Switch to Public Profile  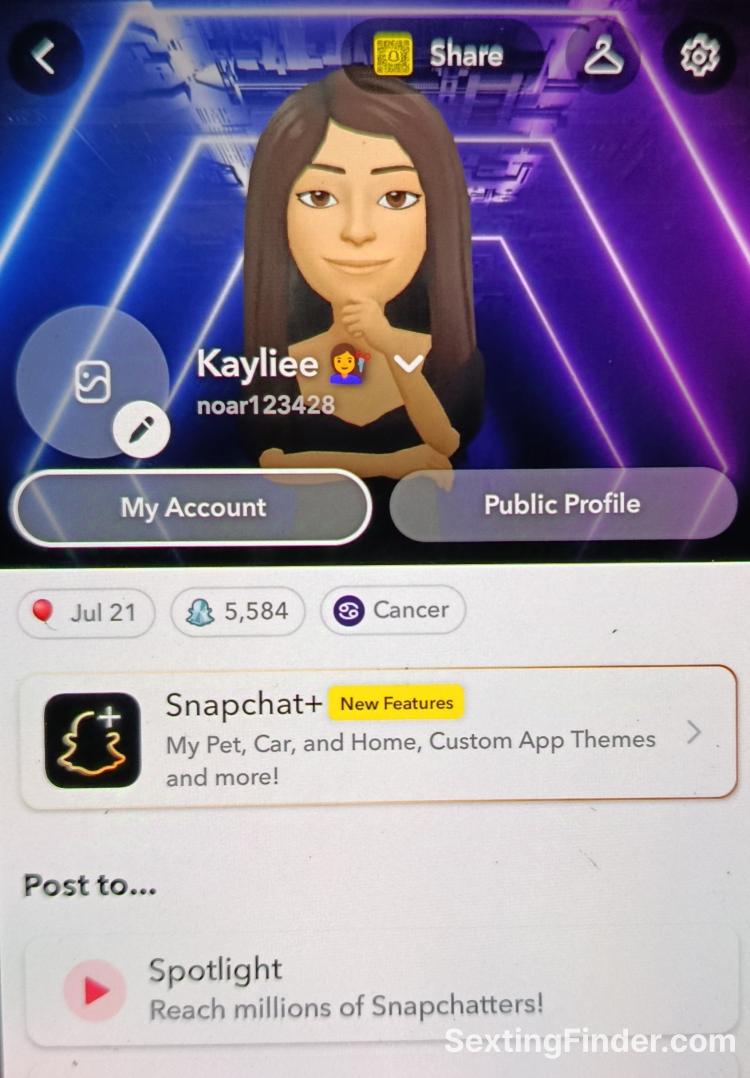562,504
